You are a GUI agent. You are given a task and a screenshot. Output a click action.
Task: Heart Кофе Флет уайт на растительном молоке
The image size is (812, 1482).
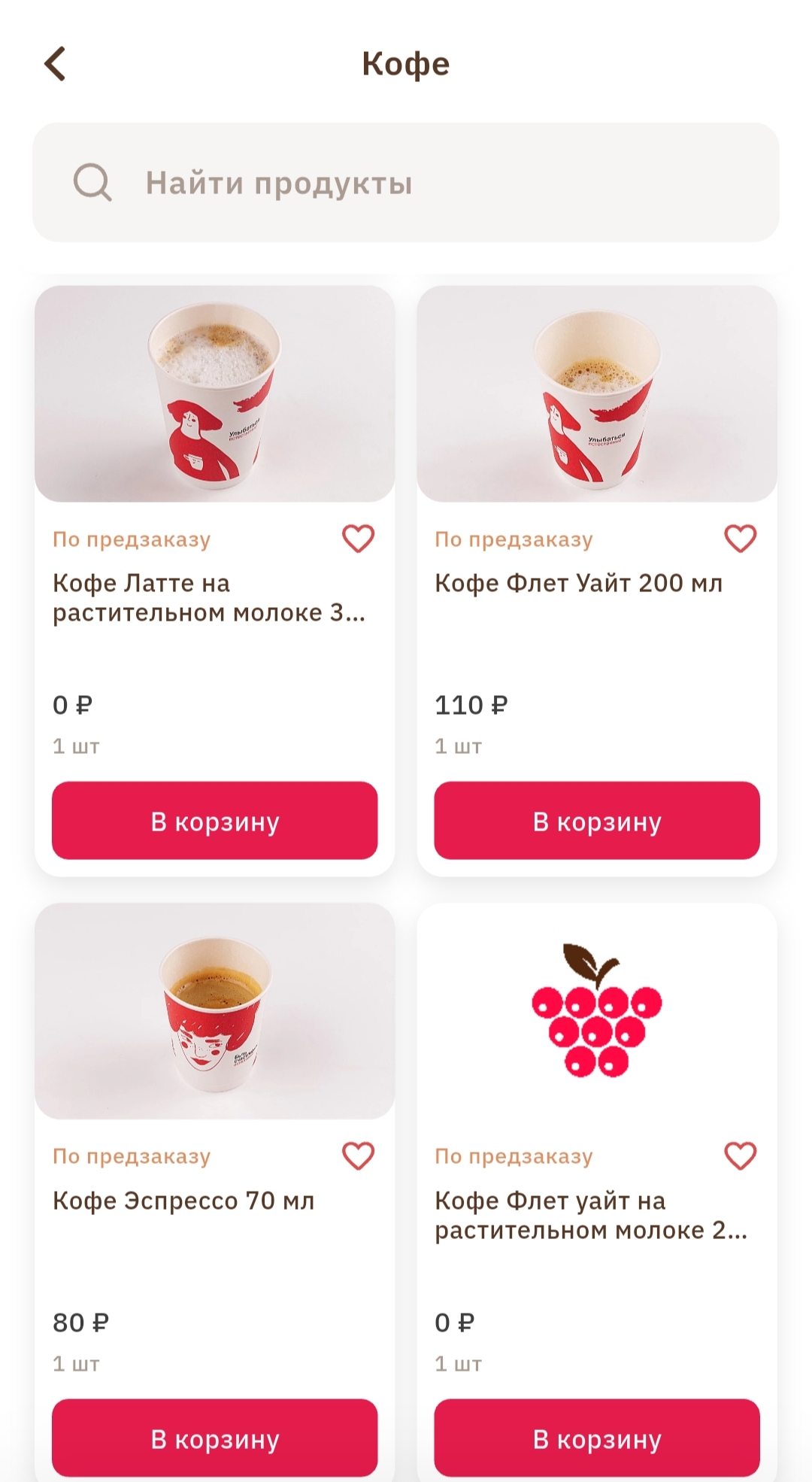pos(740,1156)
